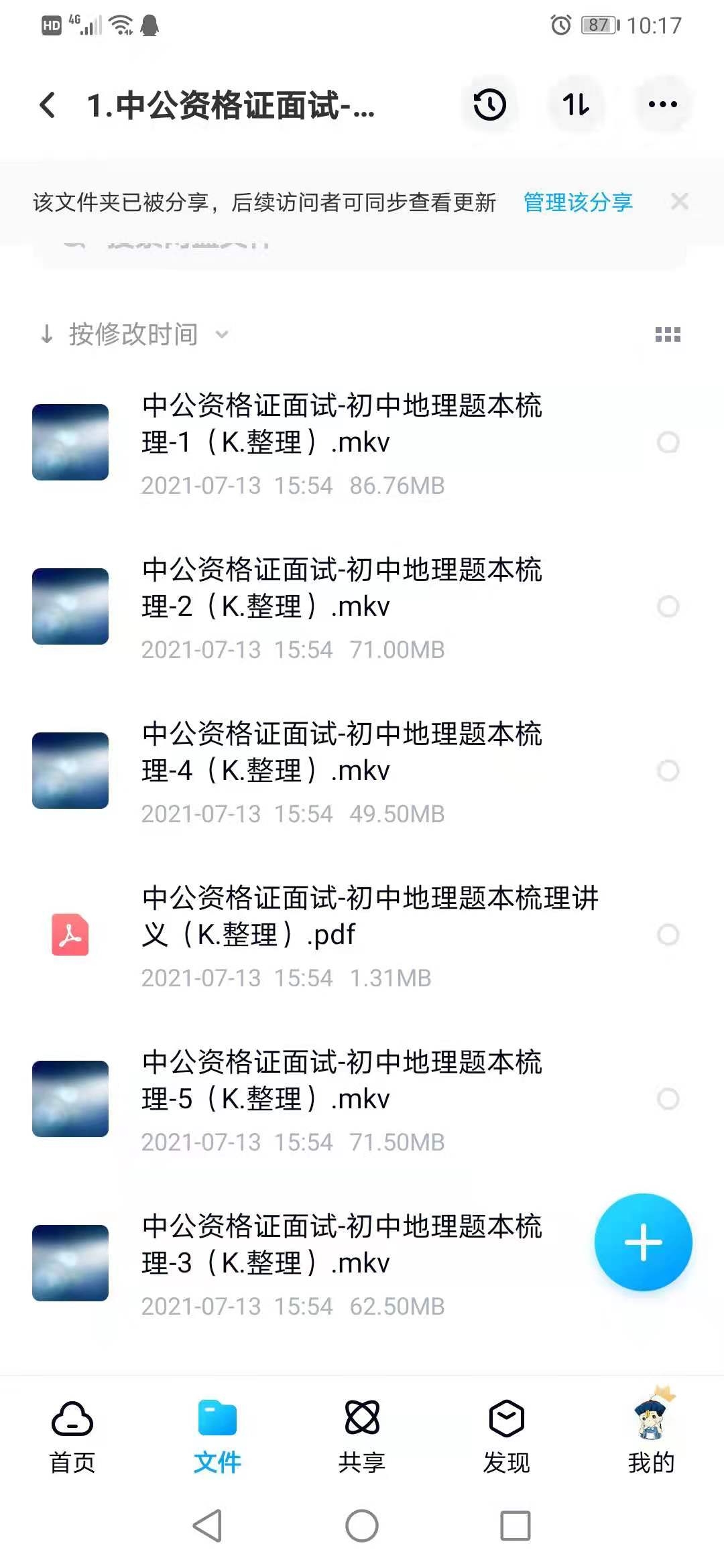Viewport: 724px width, 1568px height.
Task: Tap the system home button
Action: [x=362, y=1526]
